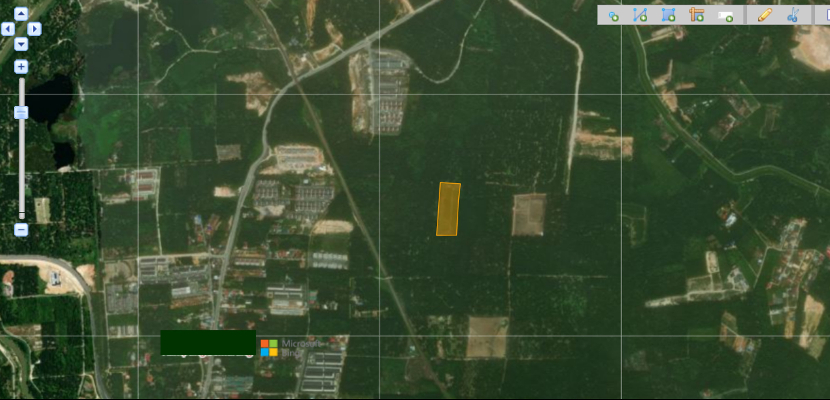This screenshot has height=400, width=830.
Task: Tap the zoom slider handle
Action: (21, 112)
